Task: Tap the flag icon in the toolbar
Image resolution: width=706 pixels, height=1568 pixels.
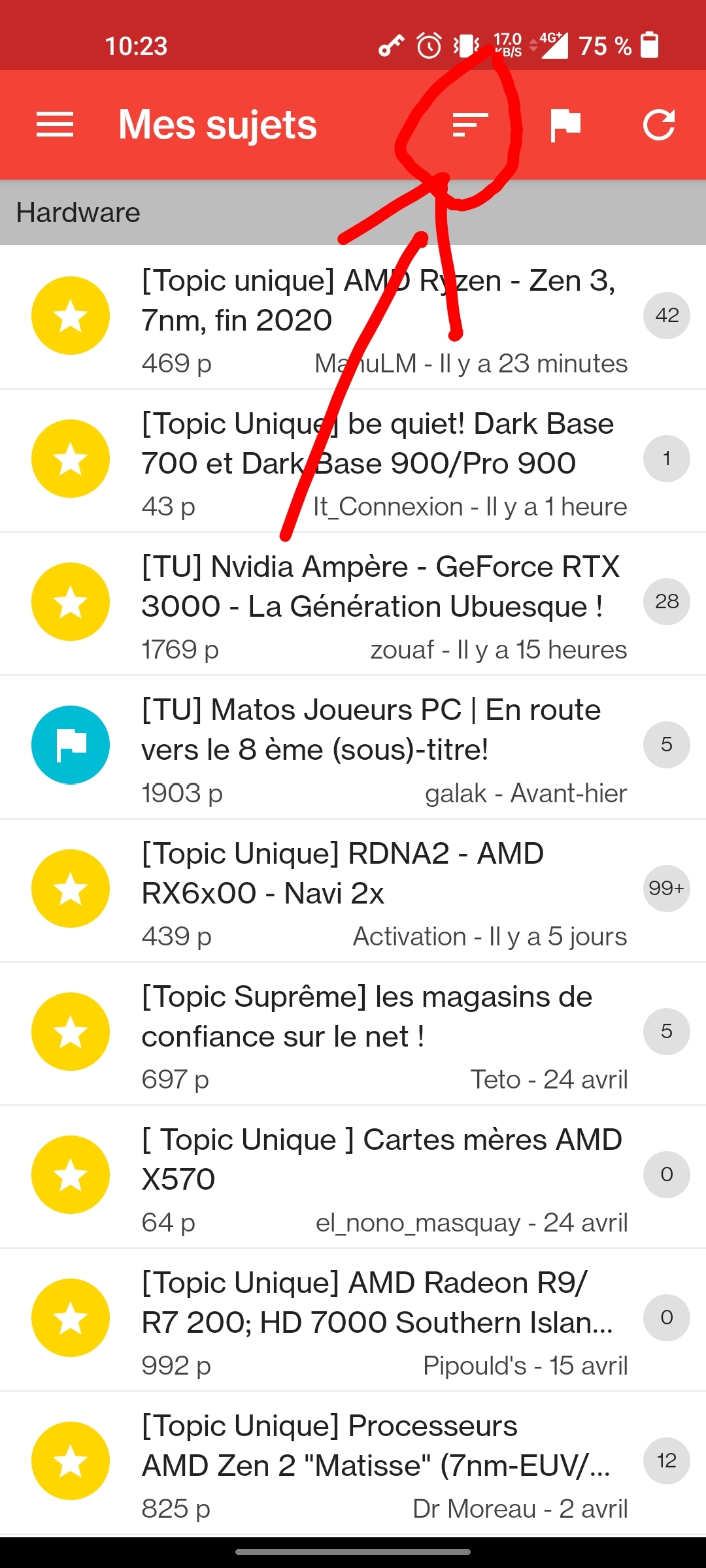Action: coord(565,124)
